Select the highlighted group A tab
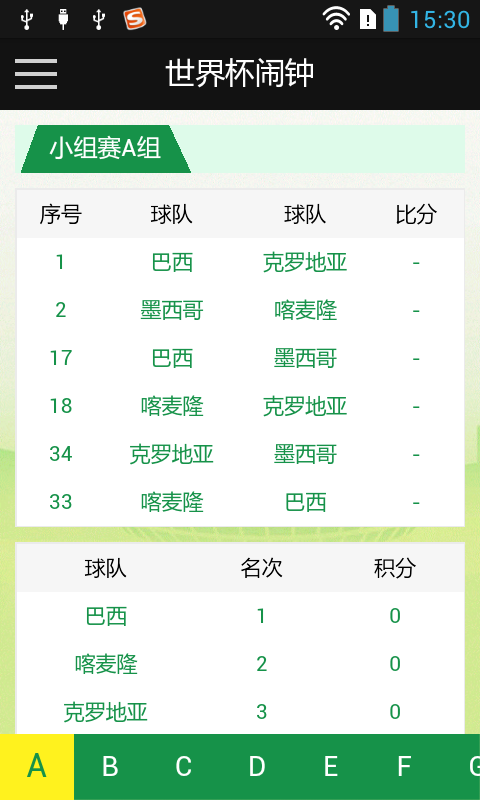Viewport: 480px width, 800px height. pos(37,766)
